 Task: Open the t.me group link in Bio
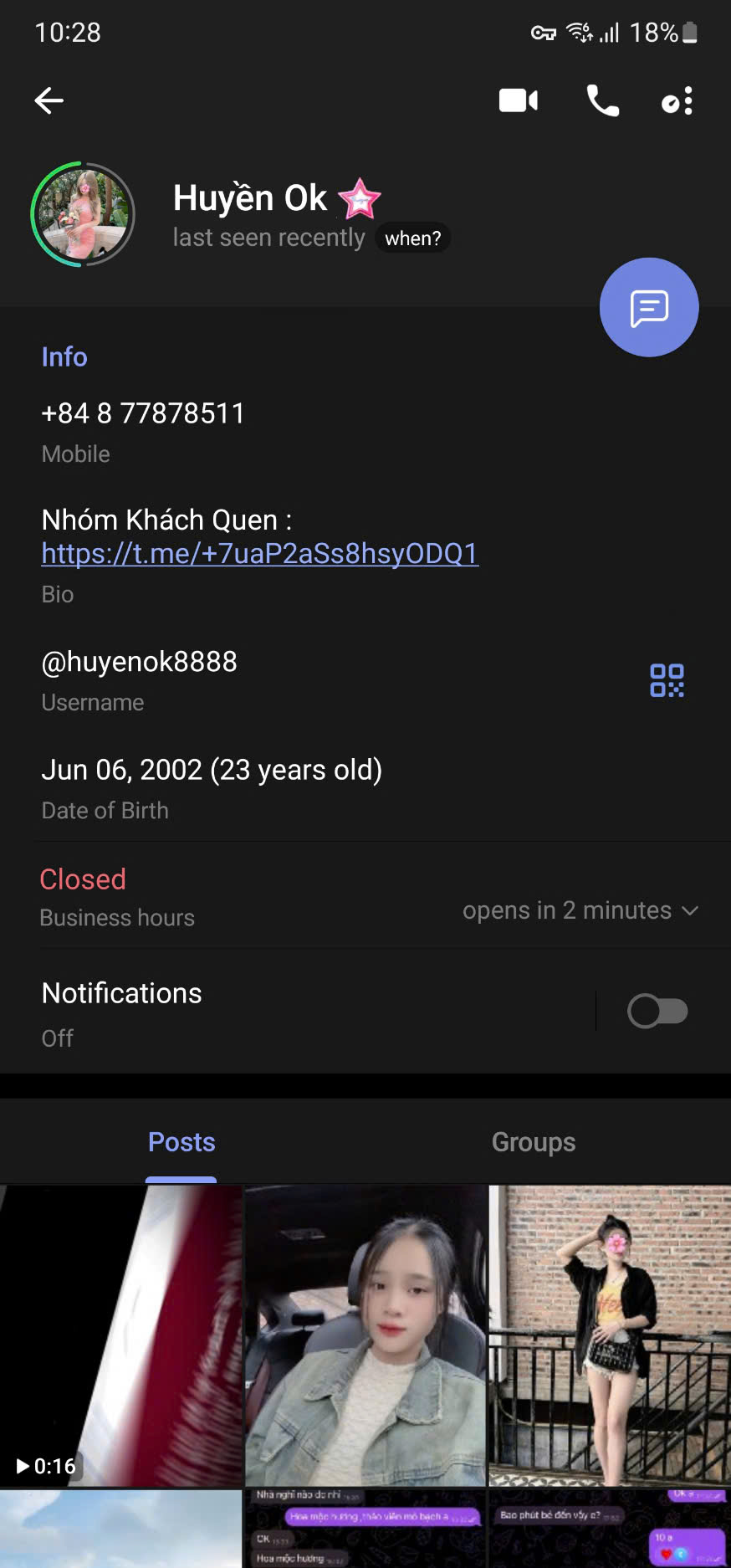point(259,554)
